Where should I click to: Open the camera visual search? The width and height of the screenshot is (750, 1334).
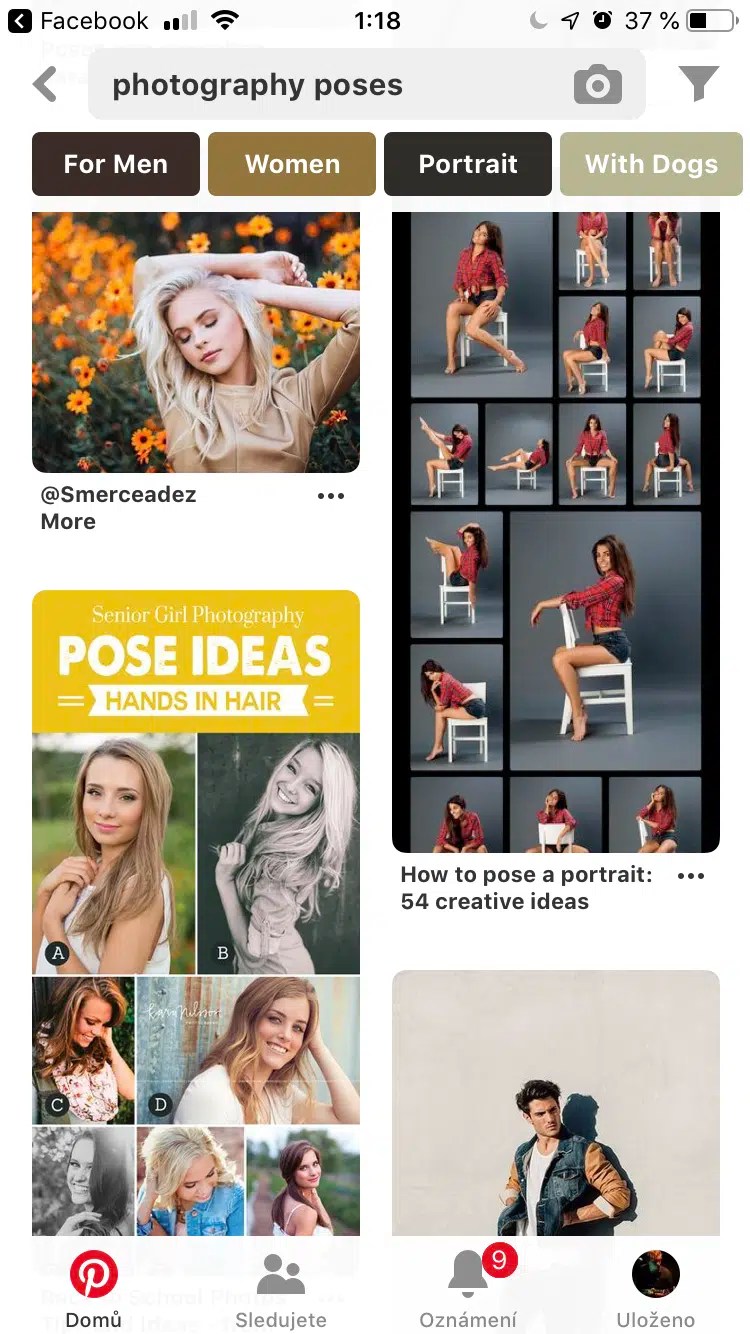pyautogui.click(x=597, y=85)
